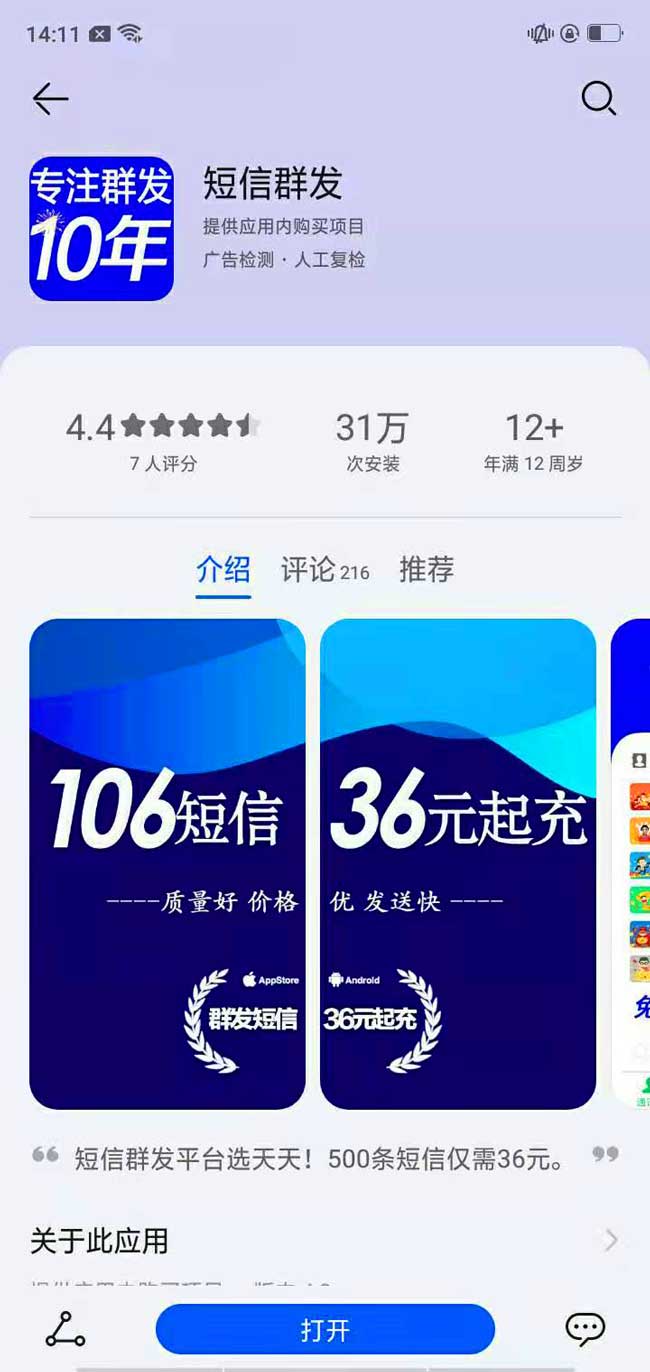View the 36元起充 screenshot
The image size is (650, 1372).
point(458,863)
